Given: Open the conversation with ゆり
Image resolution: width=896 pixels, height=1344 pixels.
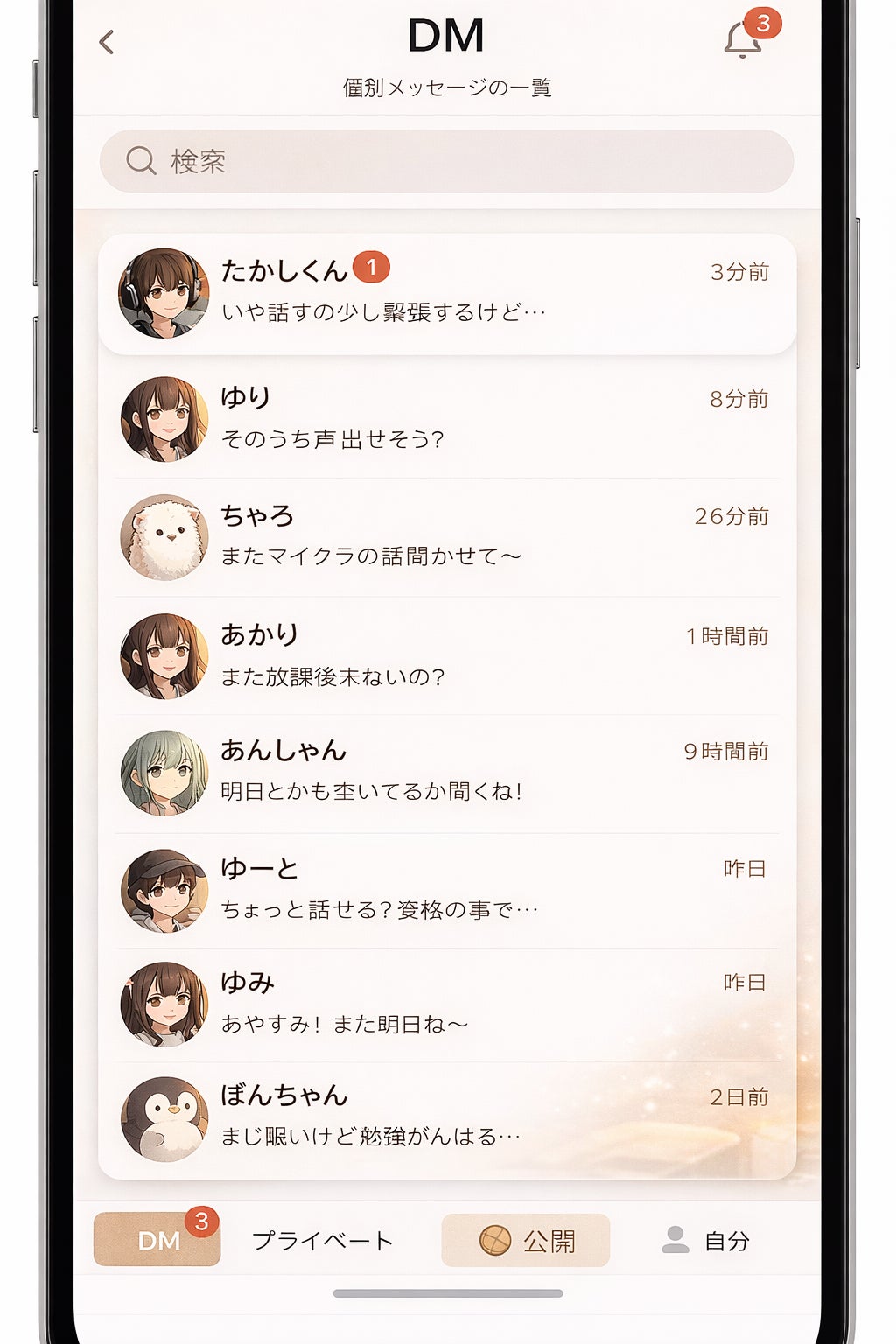Looking at the screenshot, I should (446, 418).
